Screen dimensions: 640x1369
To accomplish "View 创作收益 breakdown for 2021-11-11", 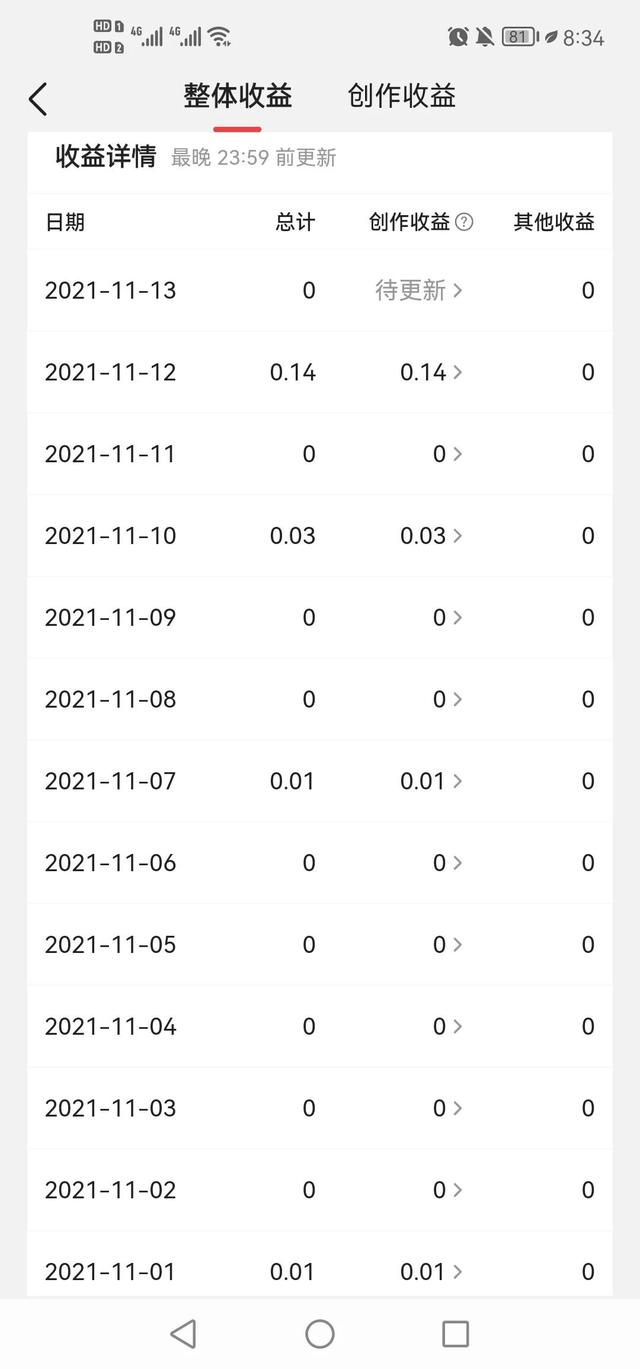I will coord(447,454).
